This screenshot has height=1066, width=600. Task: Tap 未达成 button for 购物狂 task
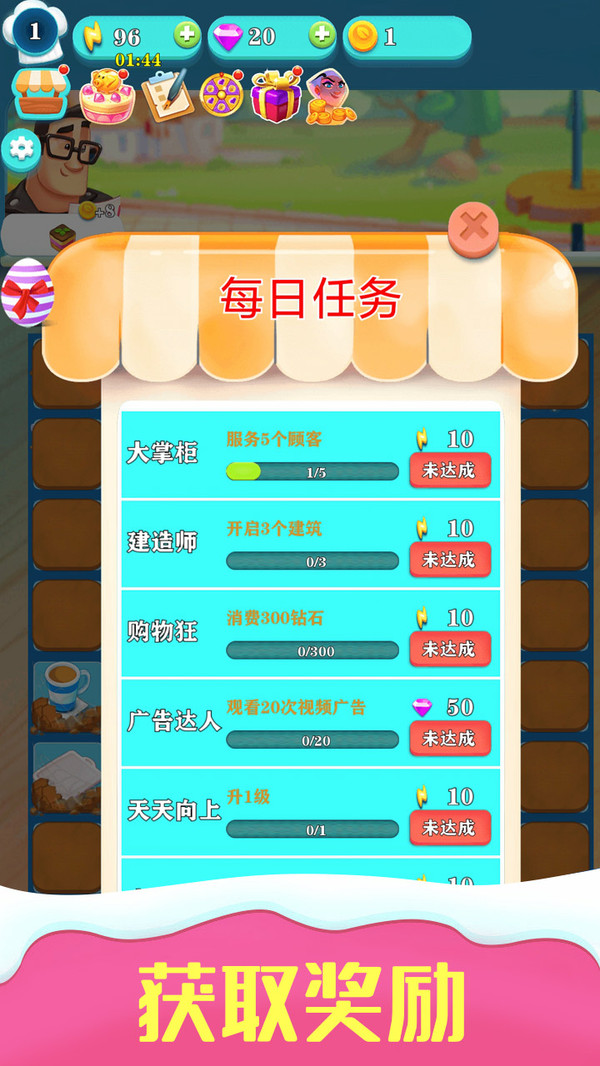(x=449, y=649)
